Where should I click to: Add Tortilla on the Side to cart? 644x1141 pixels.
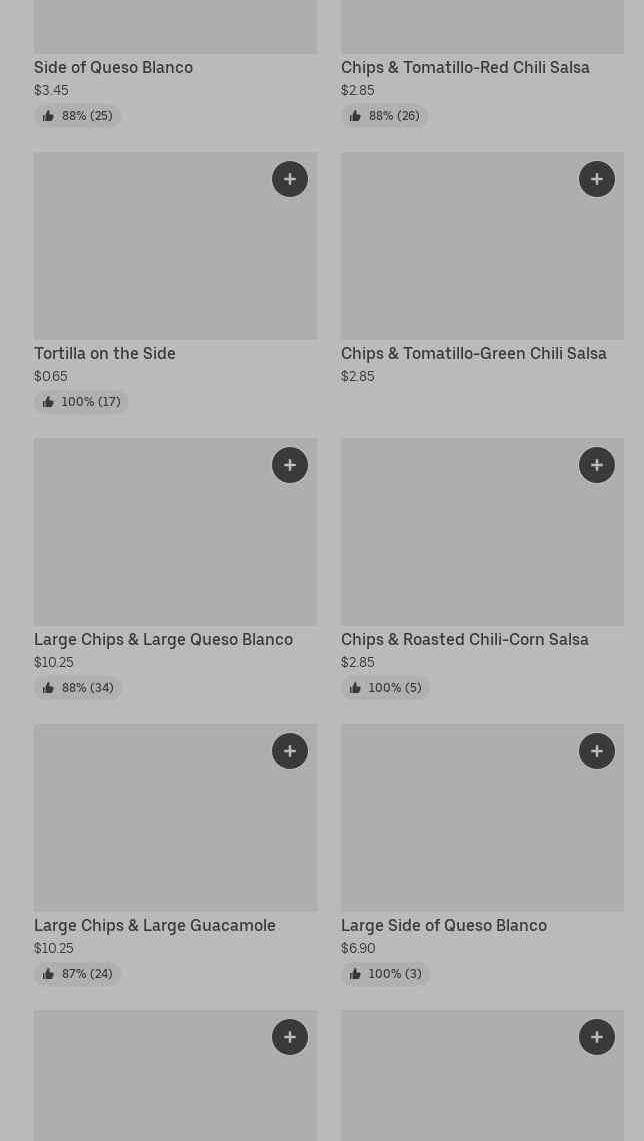click(x=290, y=179)
